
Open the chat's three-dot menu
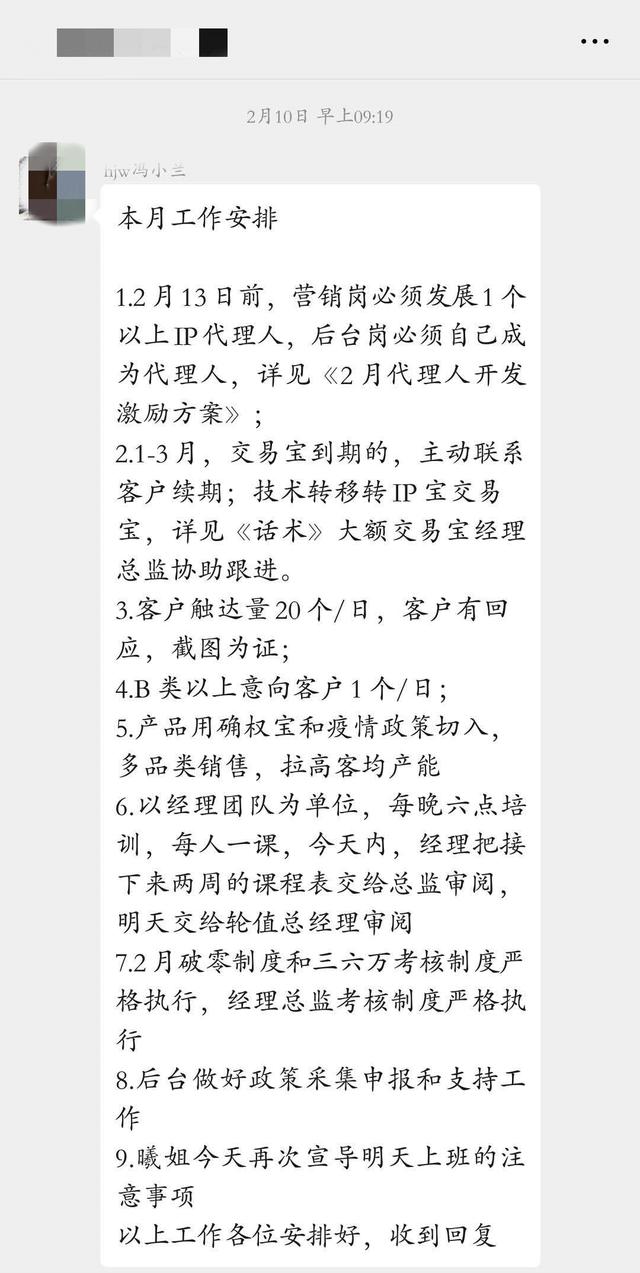(594, 42)
